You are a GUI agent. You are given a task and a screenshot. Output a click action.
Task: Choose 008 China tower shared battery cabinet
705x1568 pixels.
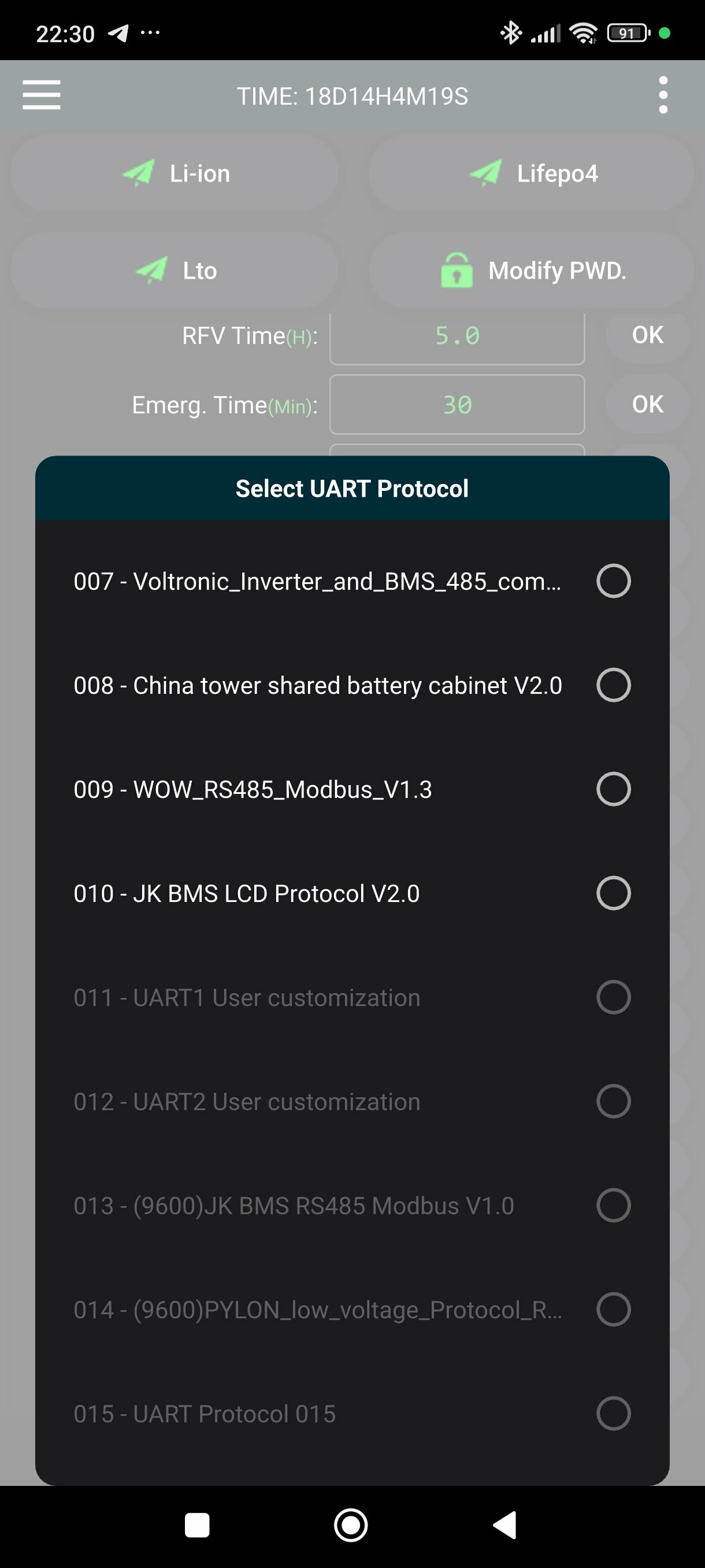pos(352,685)
